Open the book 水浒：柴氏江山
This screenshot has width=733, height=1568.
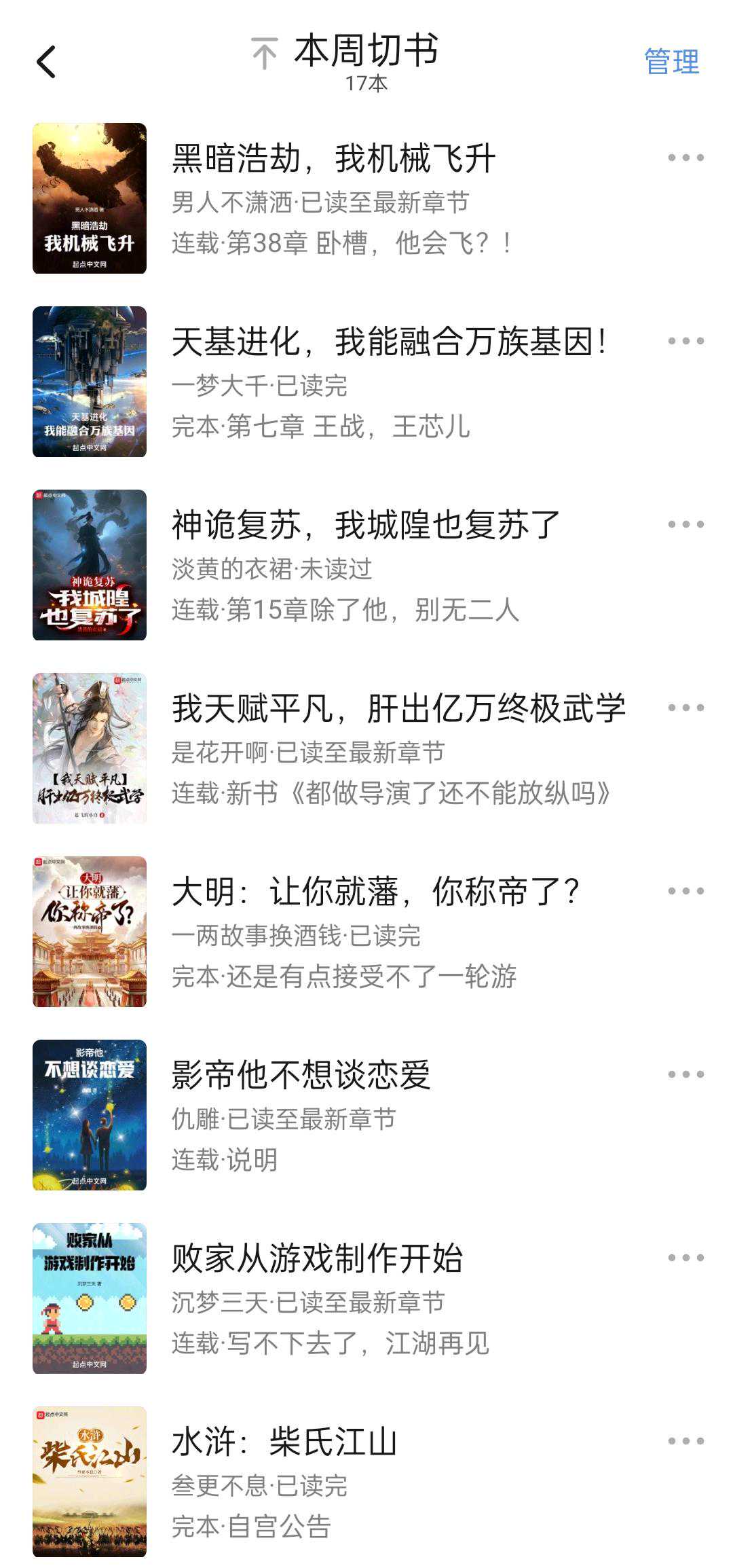[x=284, y=1442]
